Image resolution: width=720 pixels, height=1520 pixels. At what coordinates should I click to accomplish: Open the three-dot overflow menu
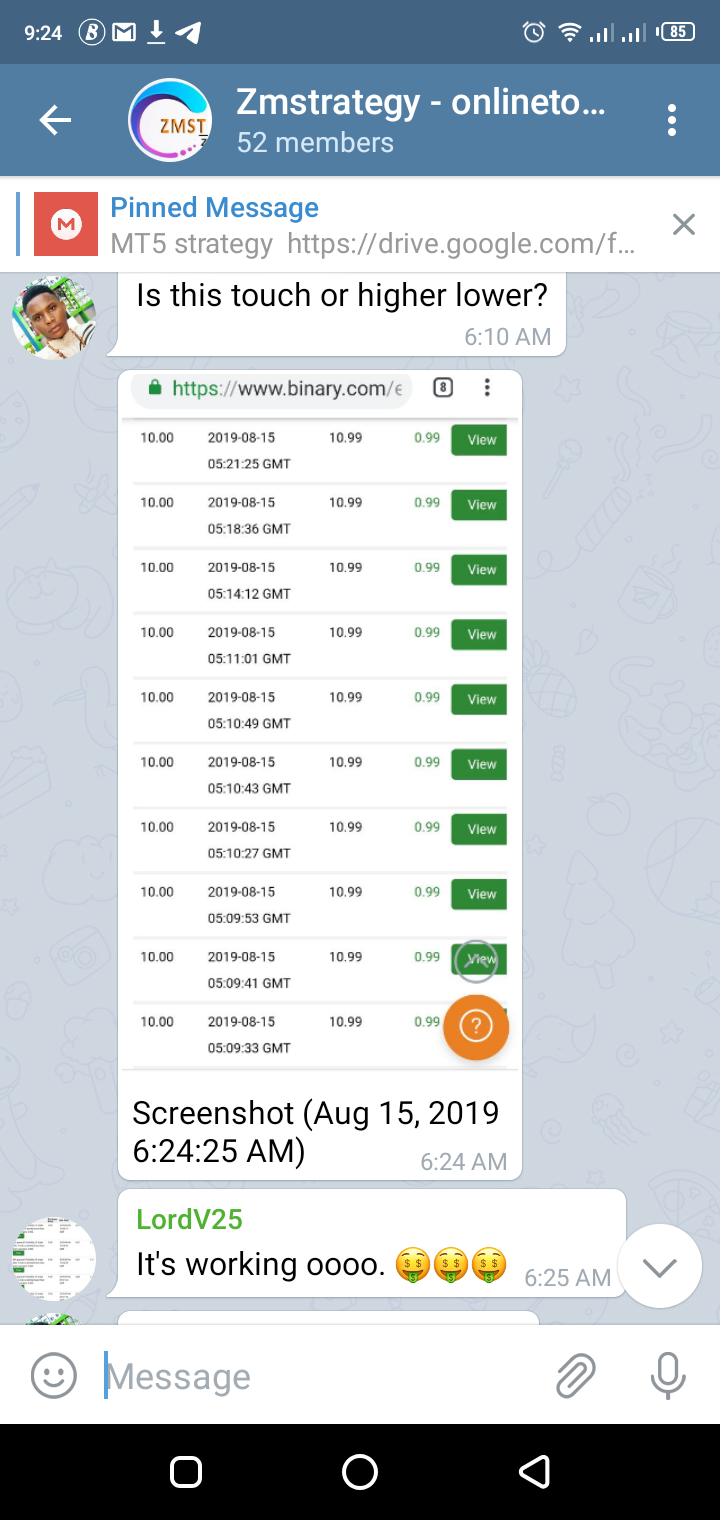tap(672, 121)
